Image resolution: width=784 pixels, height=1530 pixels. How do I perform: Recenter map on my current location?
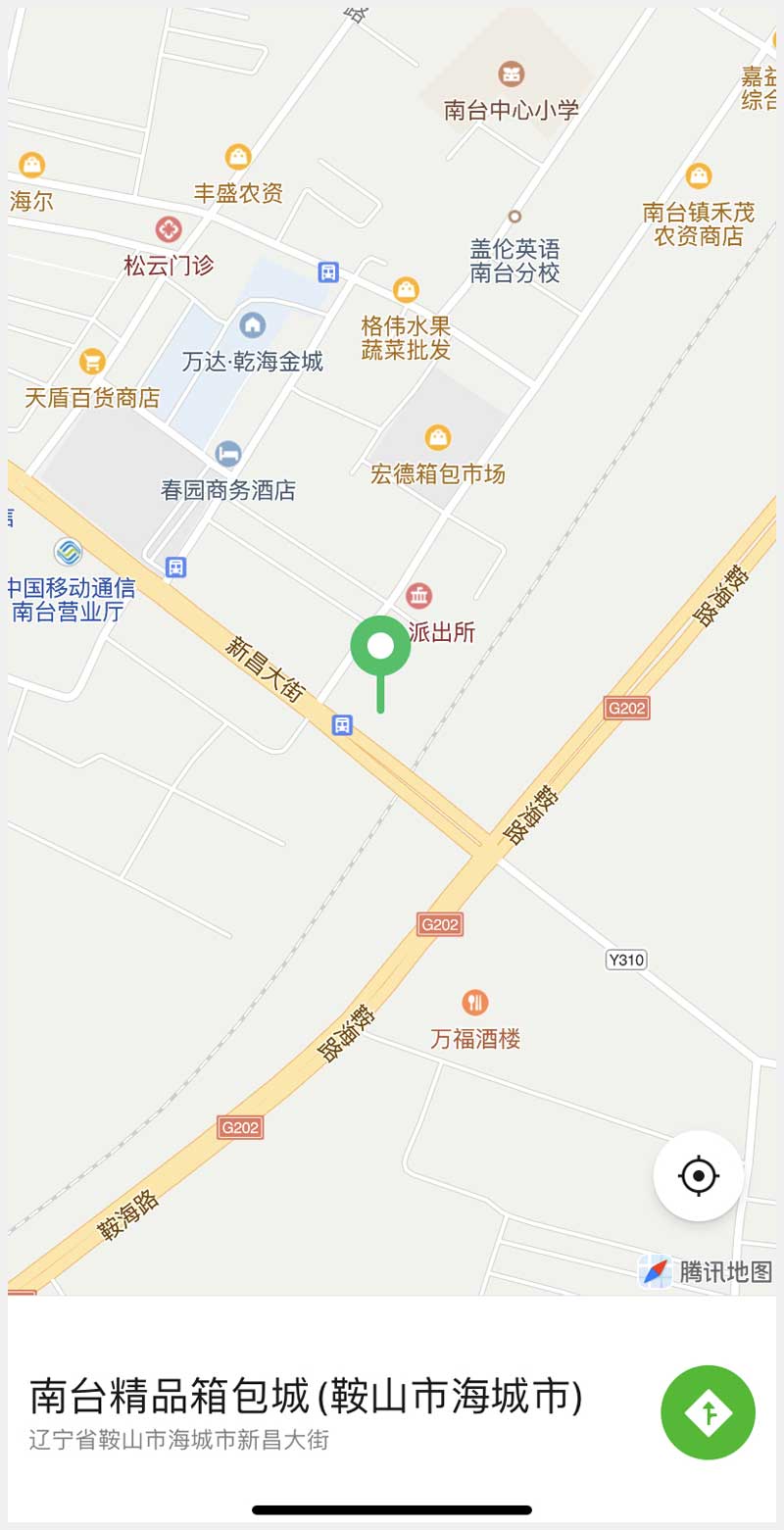[x=698, y=1175]
